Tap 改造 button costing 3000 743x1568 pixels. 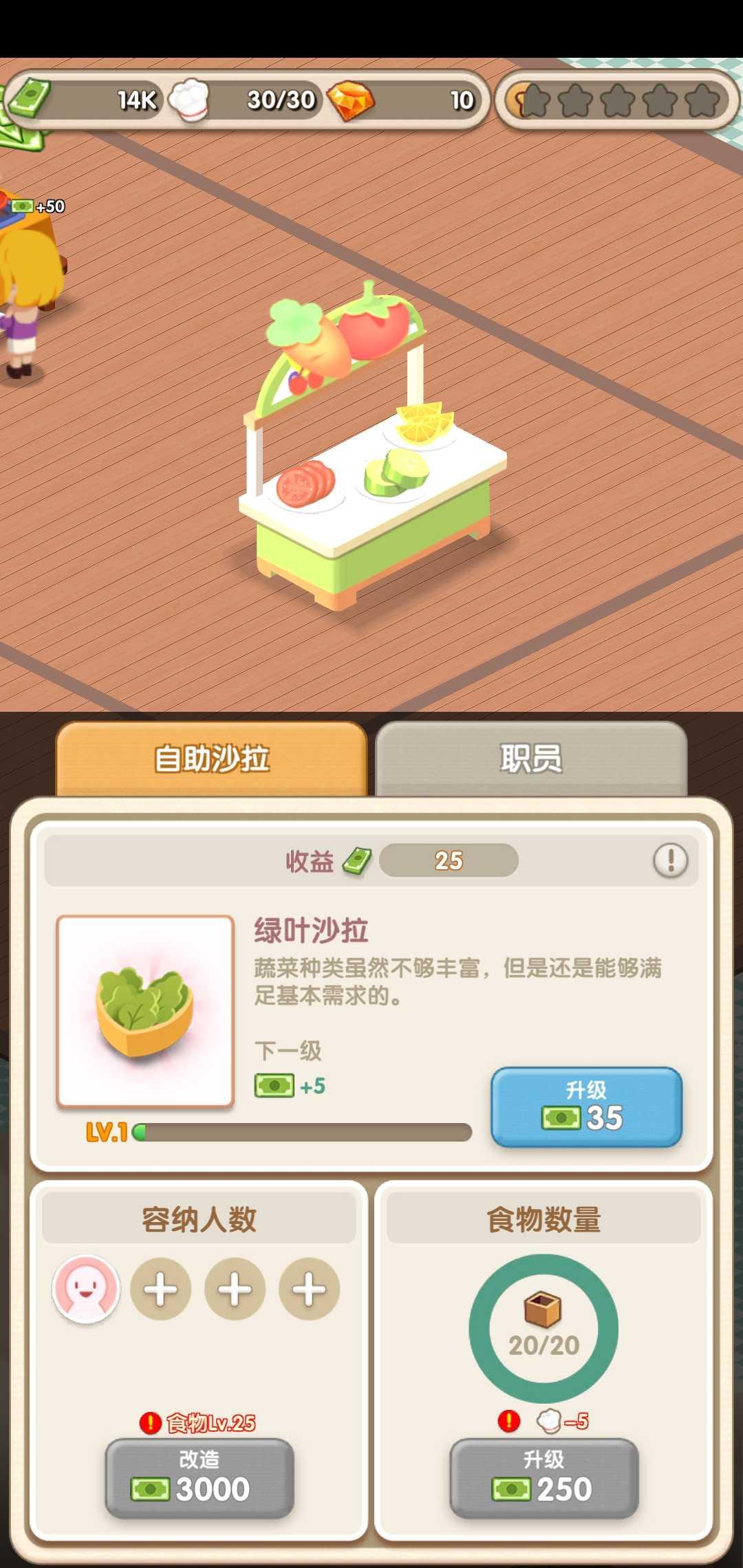click(200, 1478)
